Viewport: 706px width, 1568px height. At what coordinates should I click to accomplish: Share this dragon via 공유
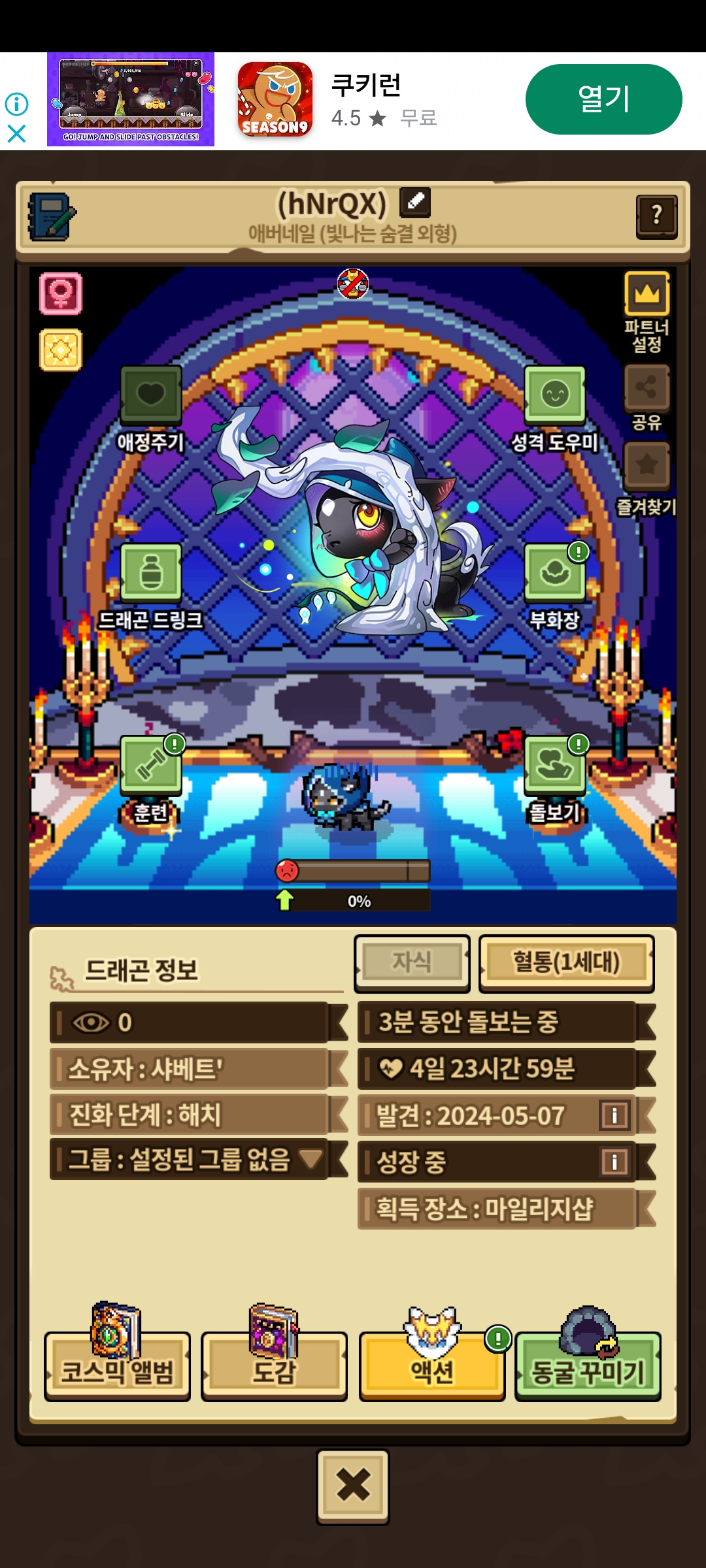click(x=647, y=387)
